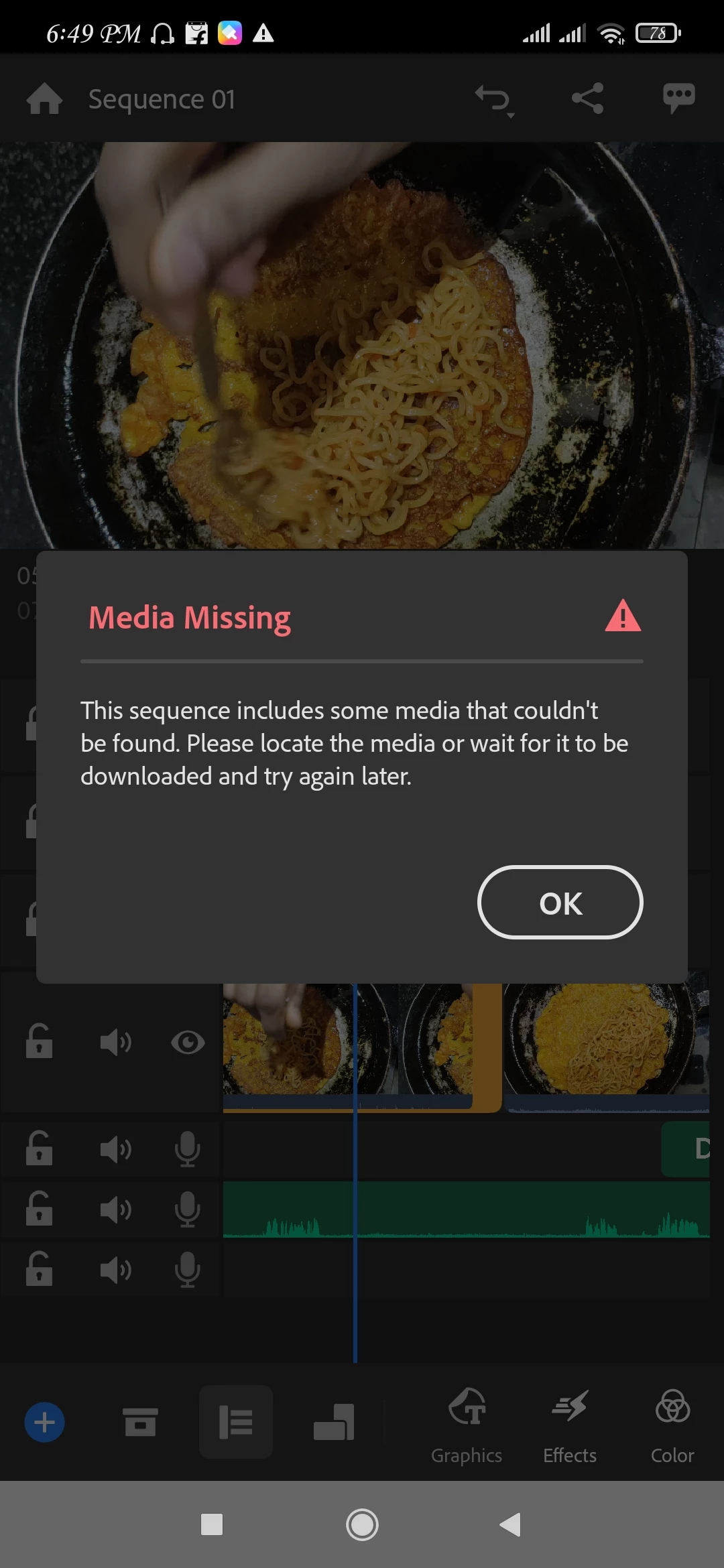Open the Effects panel
724x1568 pixels.
click(x=570, y=1425)
